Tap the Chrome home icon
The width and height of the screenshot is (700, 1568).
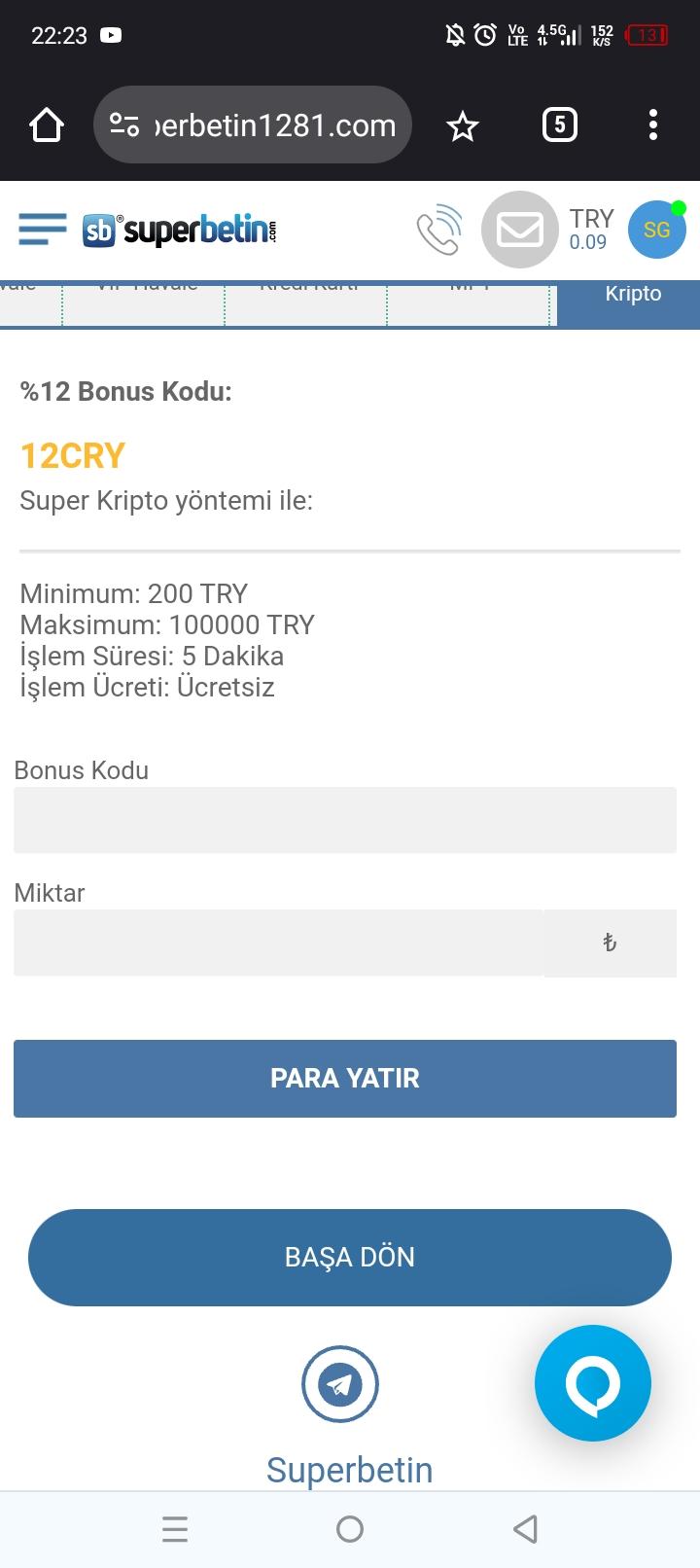pyautogui.click(x=46, y=125)
